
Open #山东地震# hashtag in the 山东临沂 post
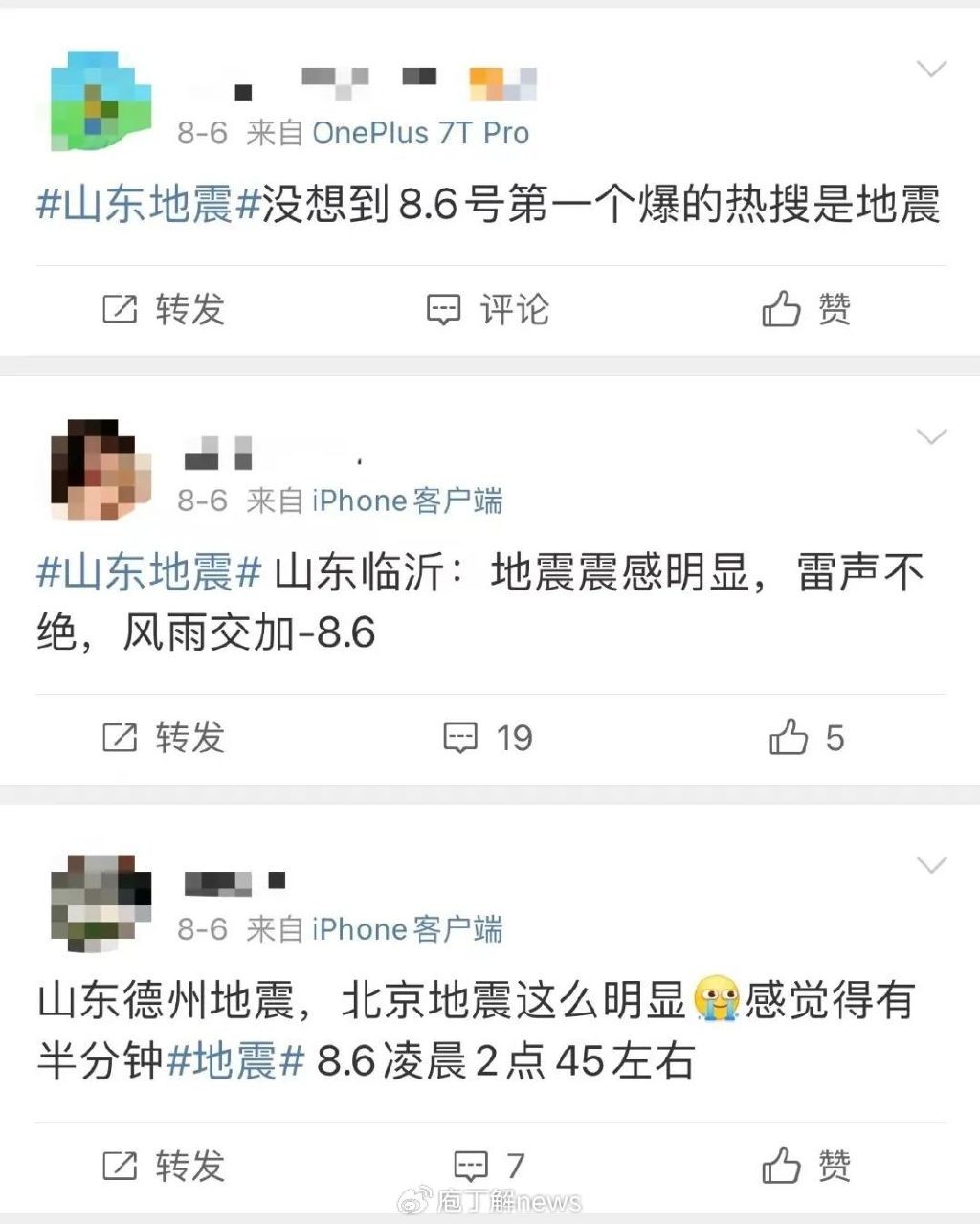(x=148, y=573)
